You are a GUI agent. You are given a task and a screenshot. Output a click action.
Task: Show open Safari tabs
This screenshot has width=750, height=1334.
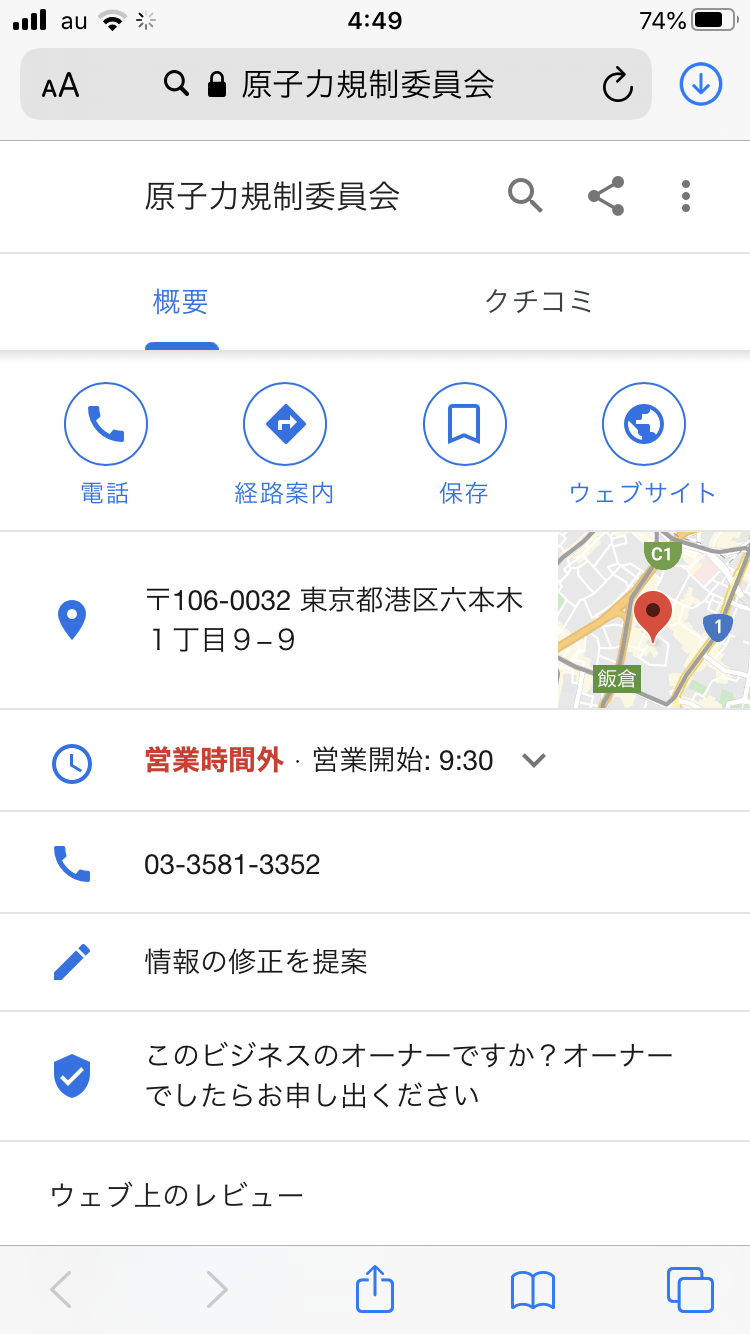click(x=690, y=1290)
